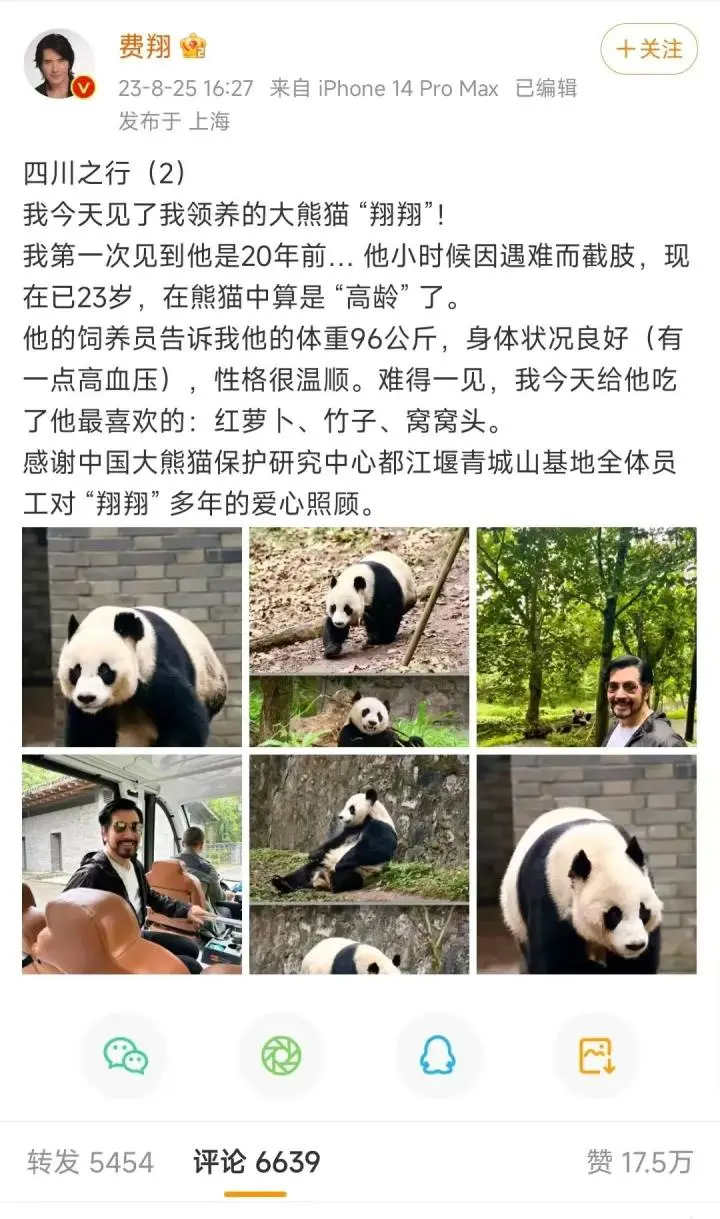
Task: Open the last panda photo in the grid
Action: click(586, 864)
